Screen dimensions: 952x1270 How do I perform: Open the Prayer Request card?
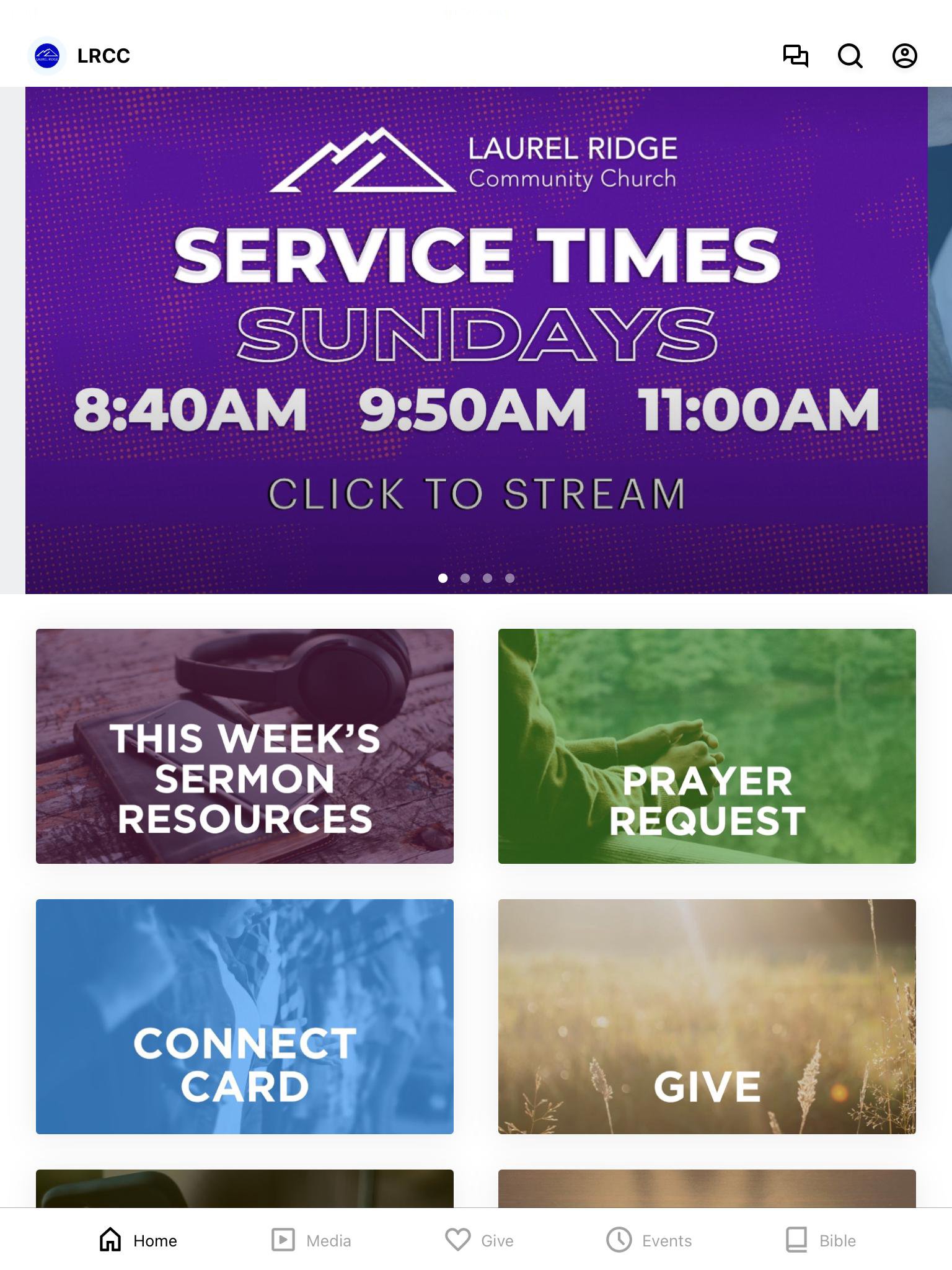click(x=707, y=746)
